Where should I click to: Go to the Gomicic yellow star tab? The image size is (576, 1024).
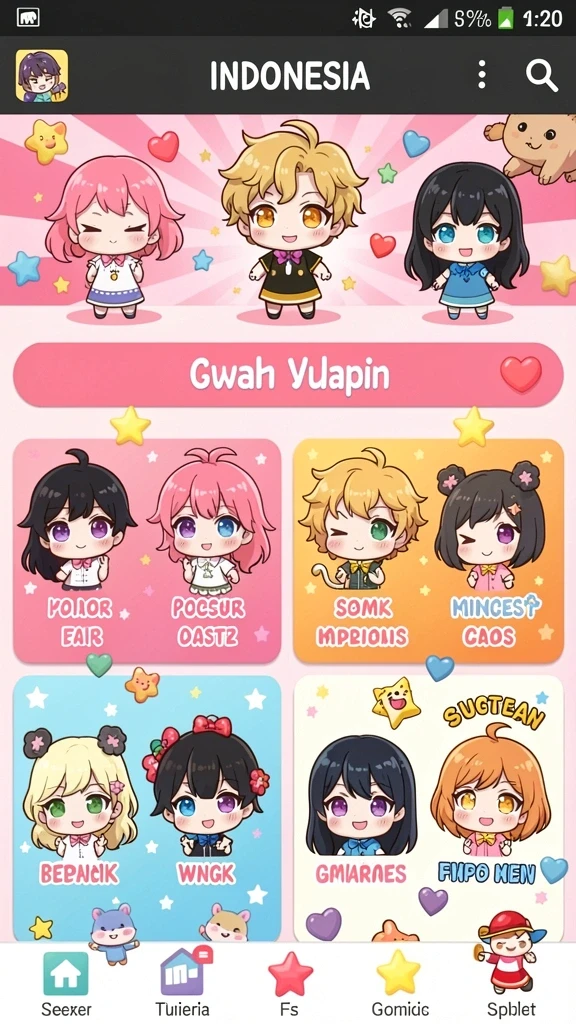point(400,984)
